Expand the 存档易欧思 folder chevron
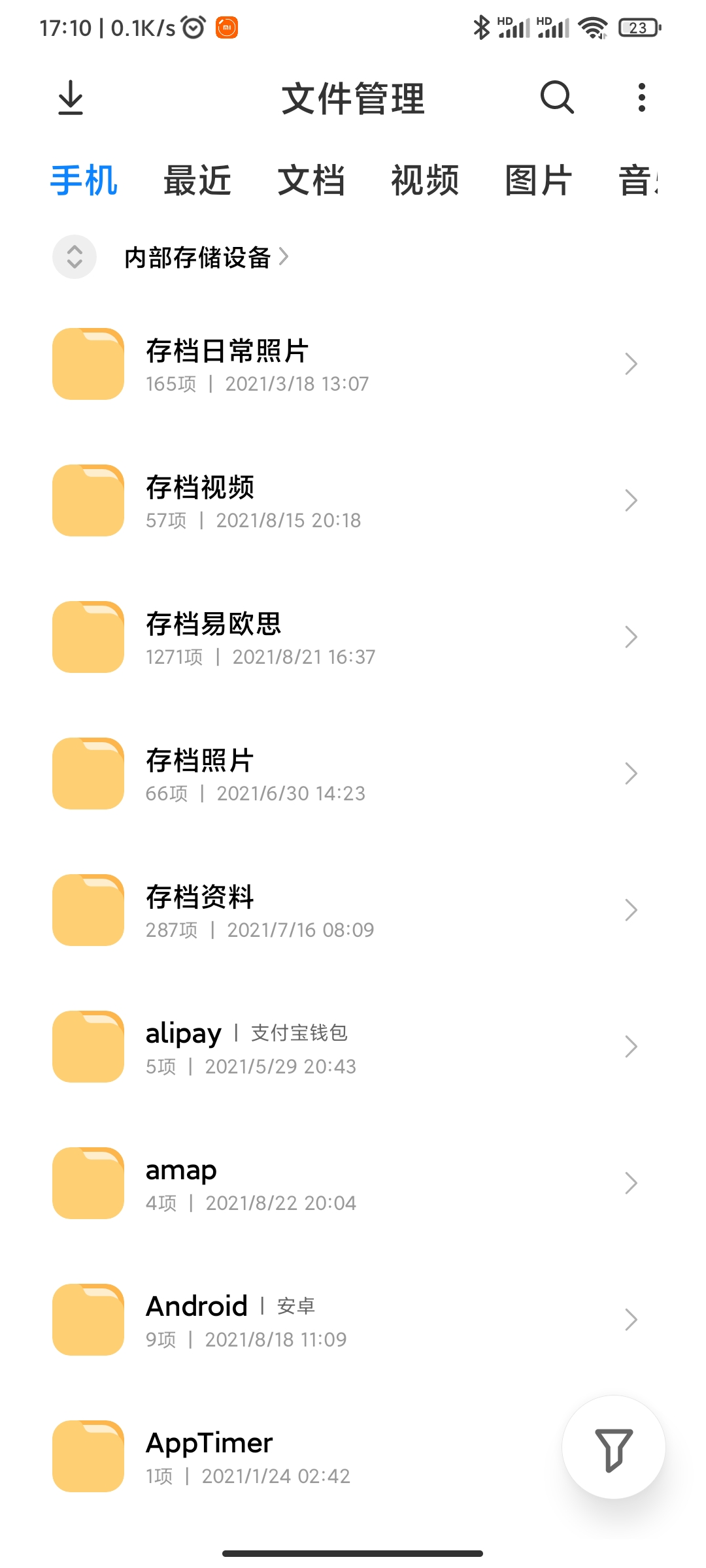Image resolution: width=706 pixels, height=1568 pixels. (x=630, y=637)
